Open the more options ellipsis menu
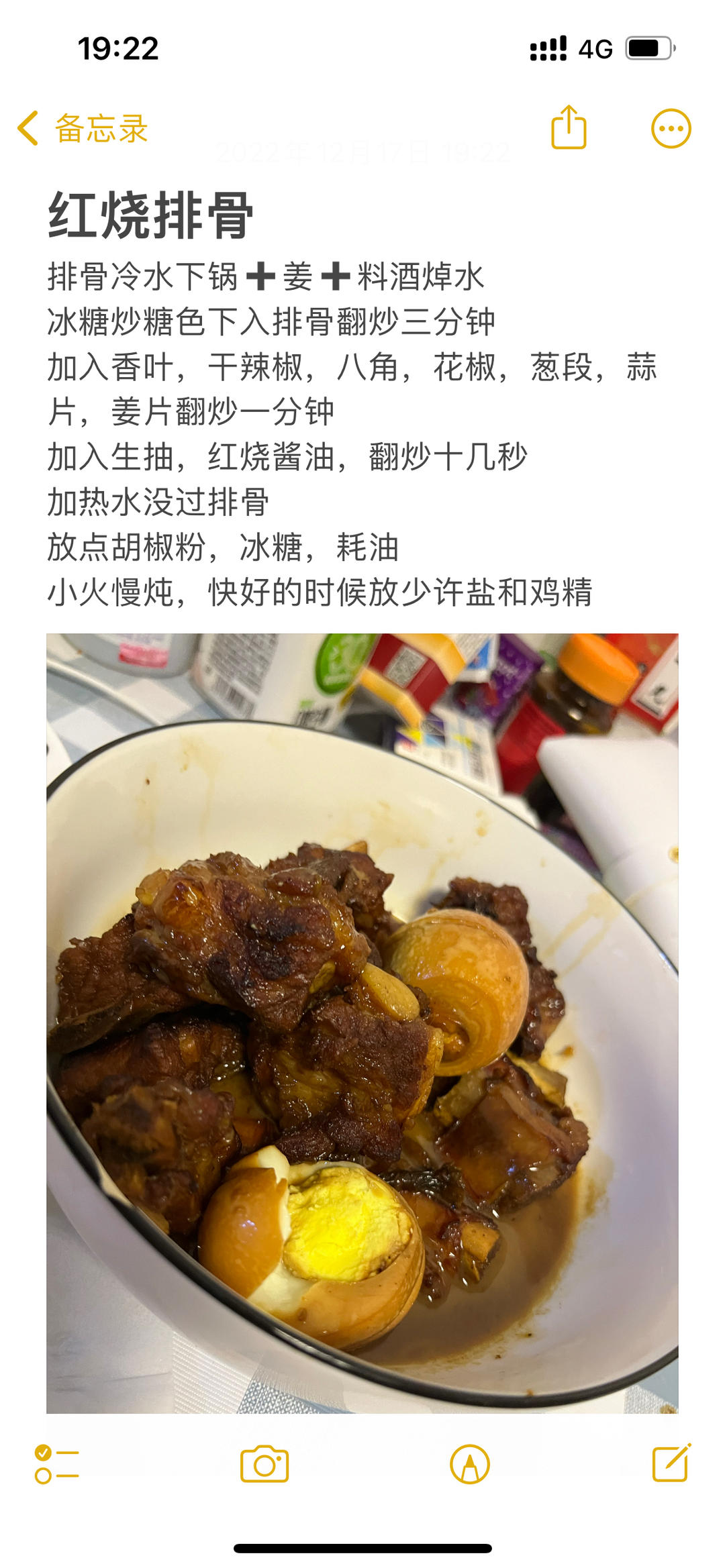This screenshot has height=1568, width=725. (x=671, y=128)
